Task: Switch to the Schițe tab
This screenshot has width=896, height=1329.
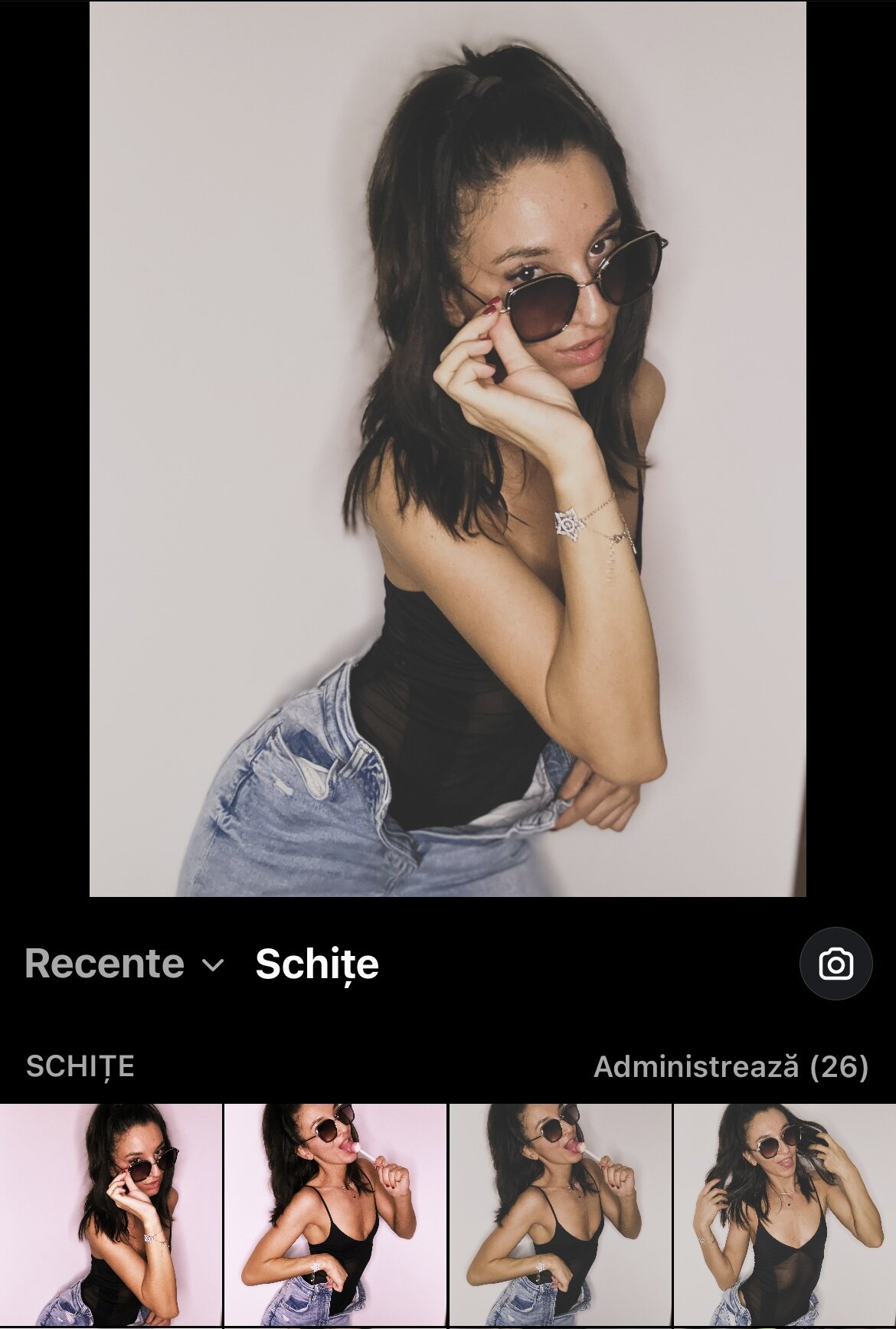Action: point(317,964)
